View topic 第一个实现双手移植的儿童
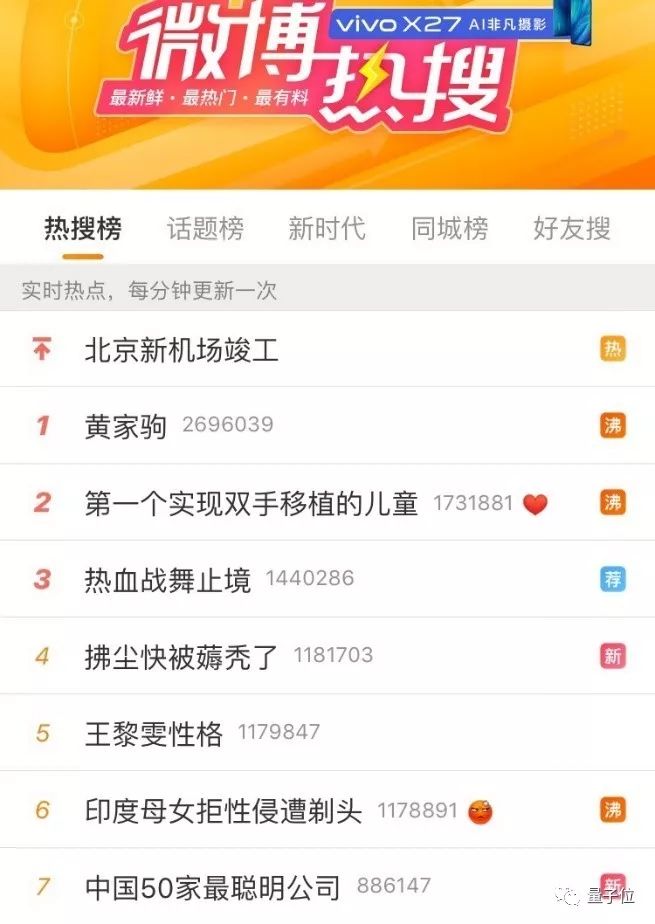The height and width of the screenshot is (924, 655). 251,503
